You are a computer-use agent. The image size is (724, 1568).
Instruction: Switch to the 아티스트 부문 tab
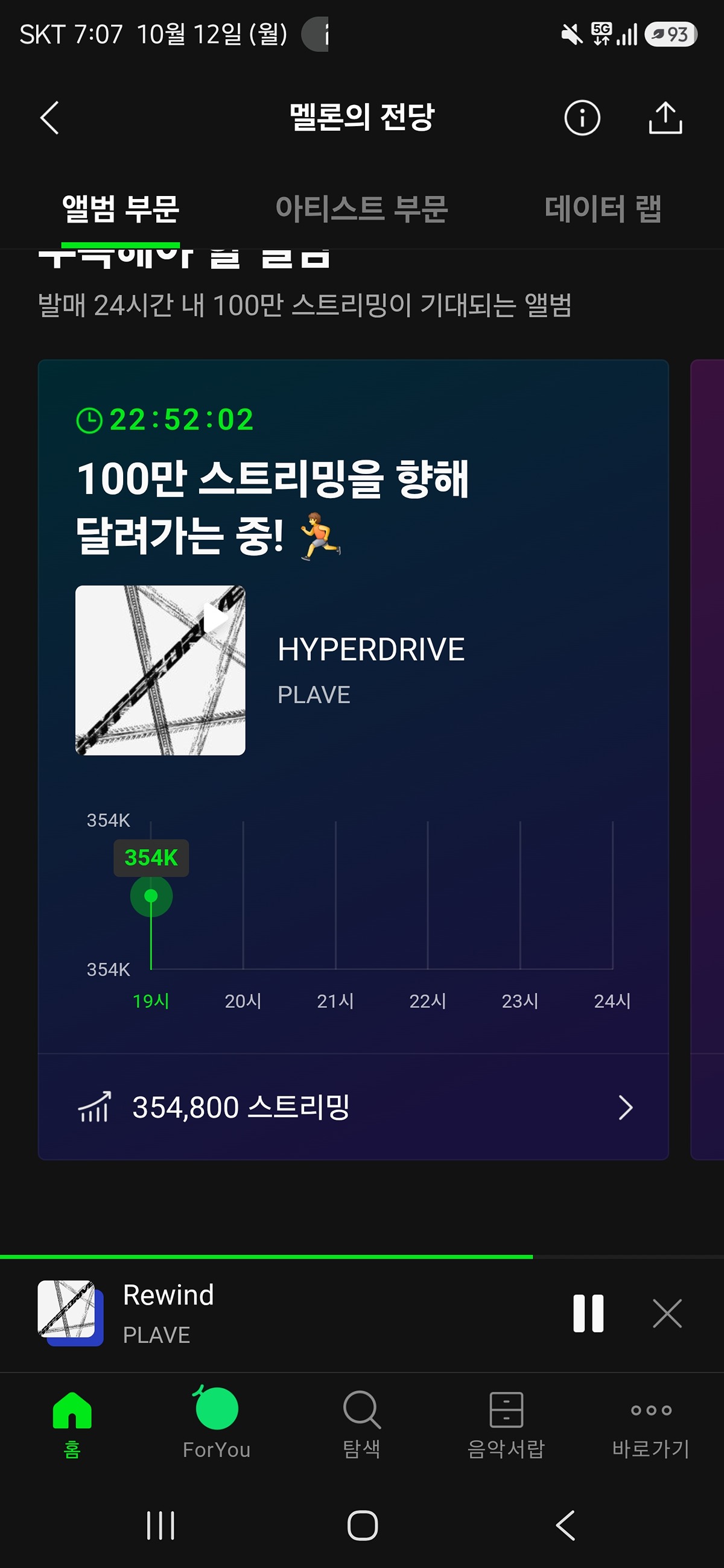coord(361,208)
